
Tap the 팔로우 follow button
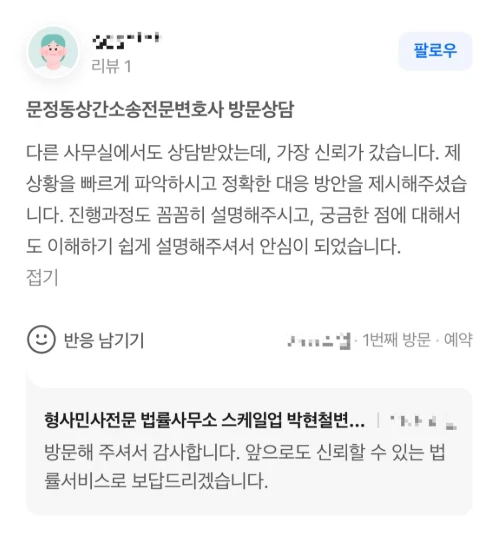pyautogui.click(x=435, y=51)
